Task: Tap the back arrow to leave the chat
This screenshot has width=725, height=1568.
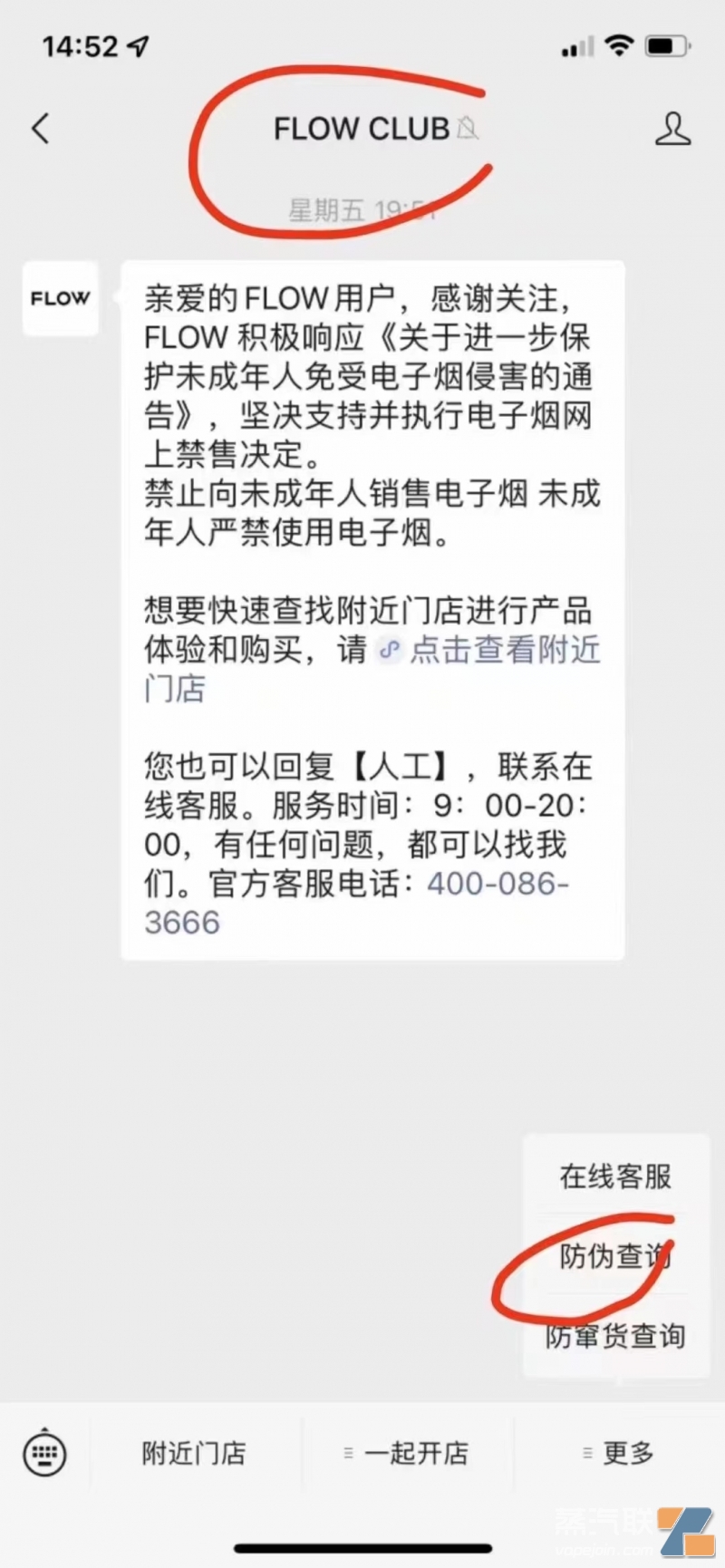Action: 38,129
